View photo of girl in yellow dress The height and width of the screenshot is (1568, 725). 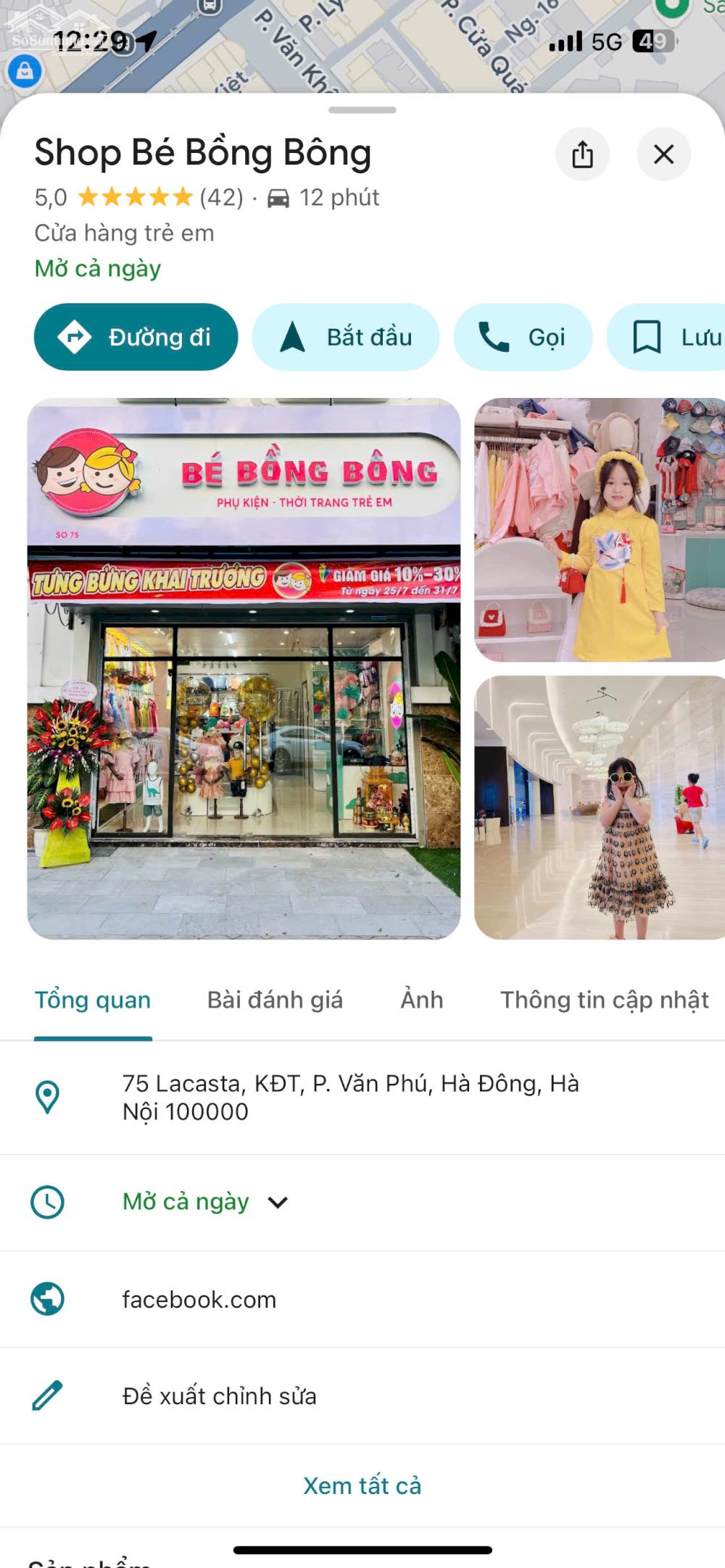pyautogui.click(x=599, y=530)
